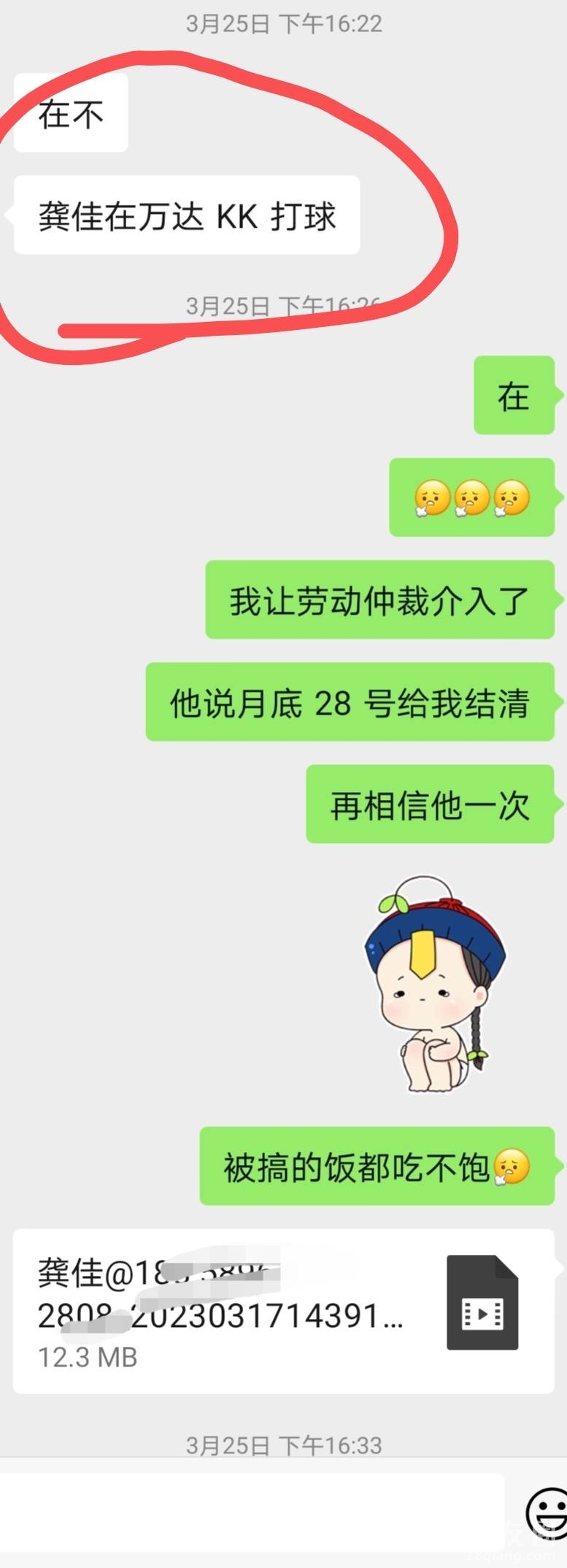The image size is (567, 1568).
Task: Open the emoji picker
Action: pos(546,1509)
